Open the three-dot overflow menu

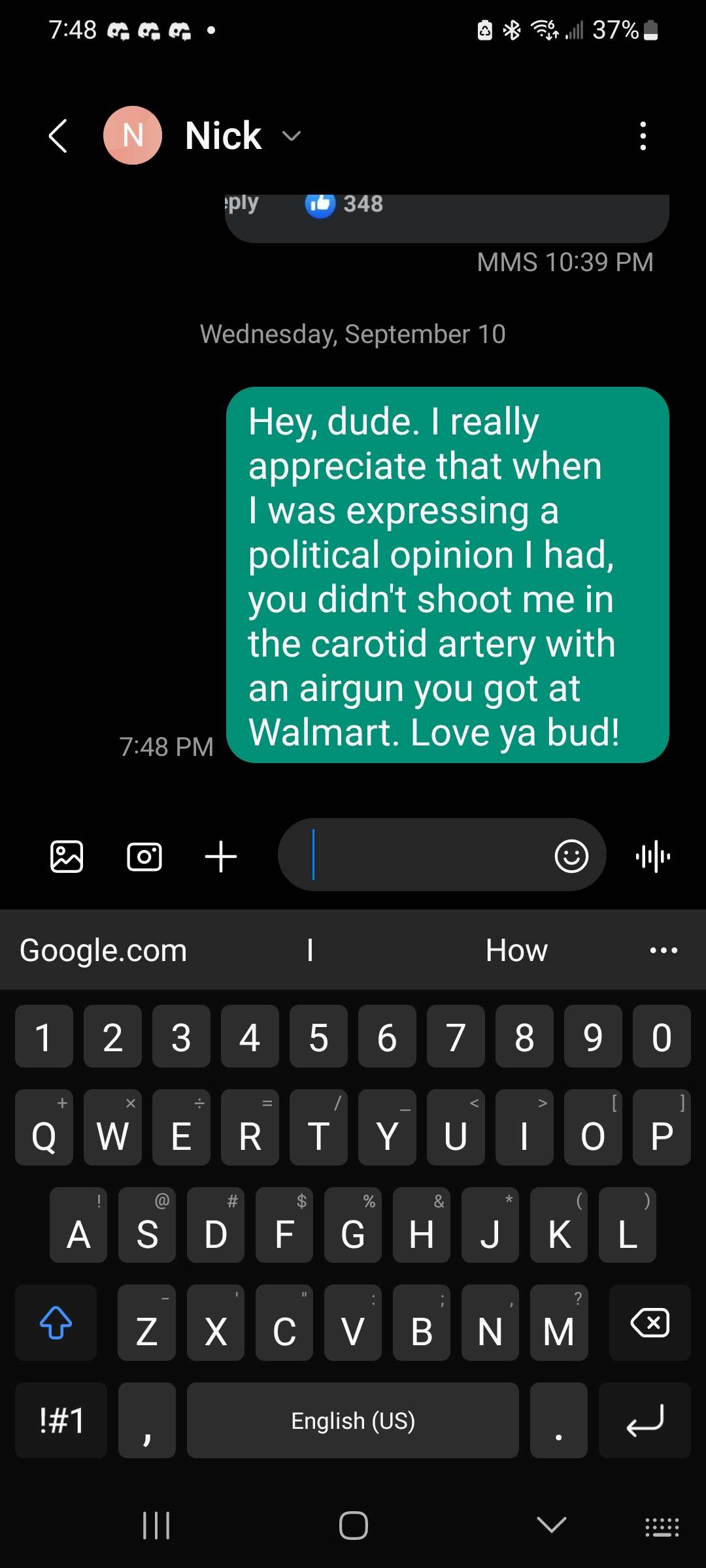(x=643, y=136)
